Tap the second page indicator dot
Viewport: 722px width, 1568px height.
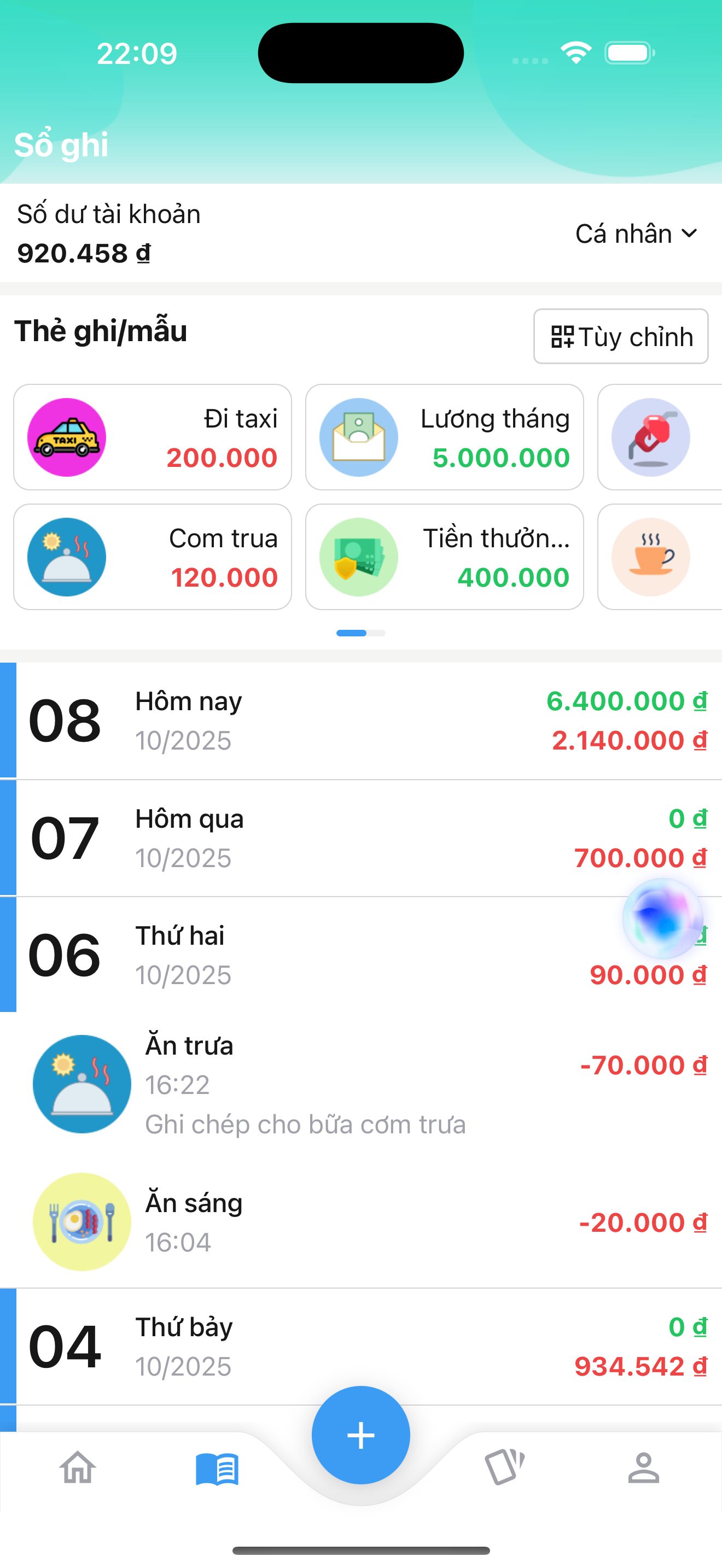[376, 633]
